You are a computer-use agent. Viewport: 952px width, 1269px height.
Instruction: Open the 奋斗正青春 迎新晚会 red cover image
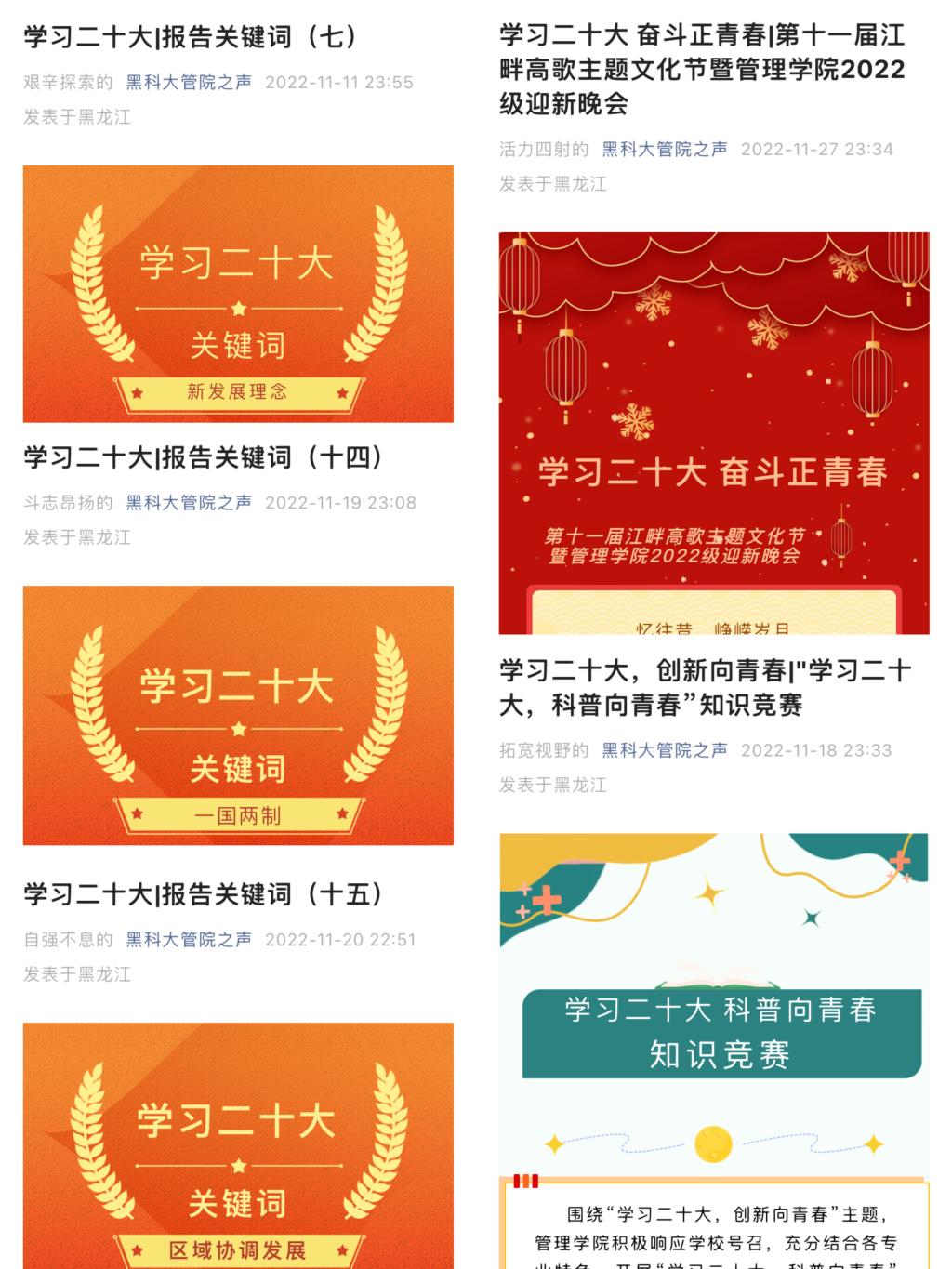click(x=713, y=433)
